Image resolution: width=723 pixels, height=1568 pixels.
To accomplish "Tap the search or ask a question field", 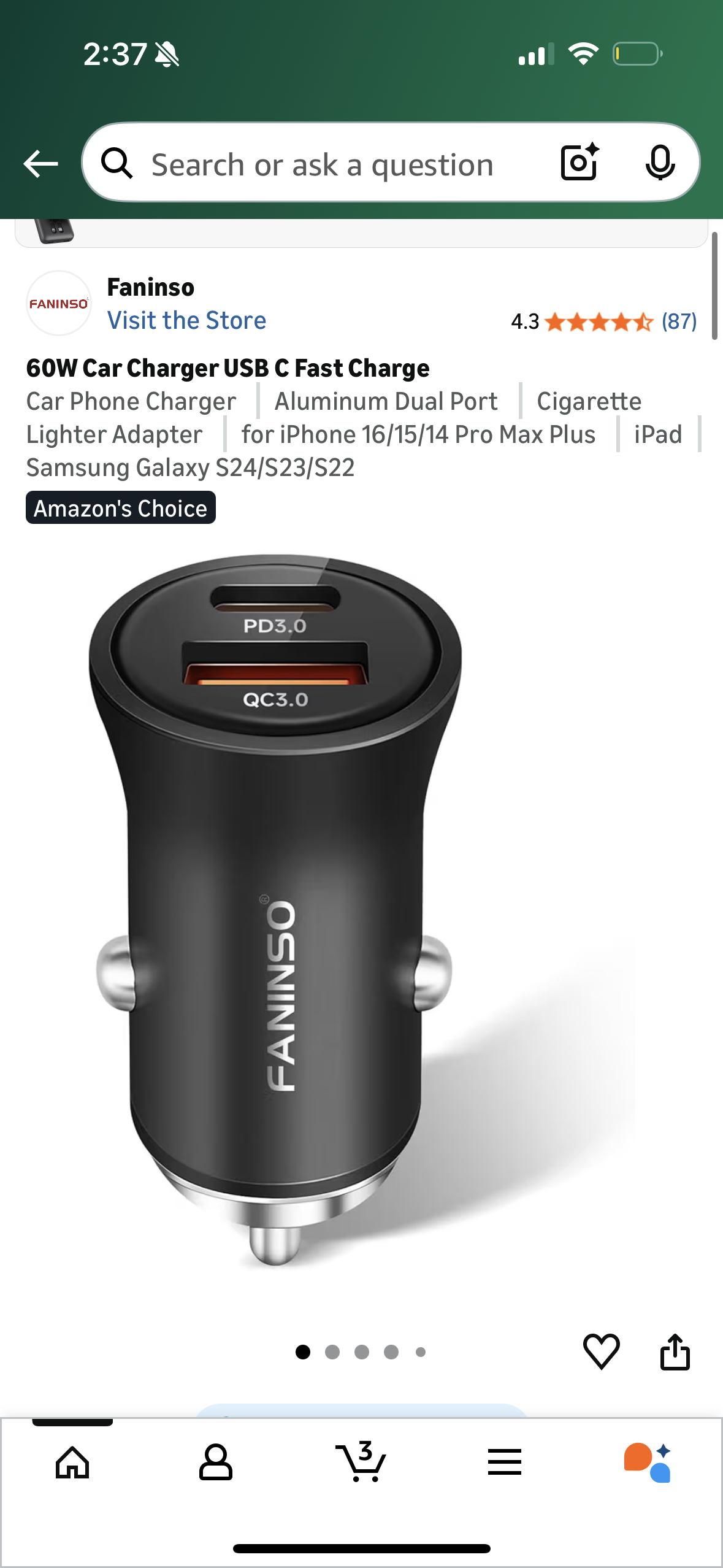I will click(x=322, y=165).
